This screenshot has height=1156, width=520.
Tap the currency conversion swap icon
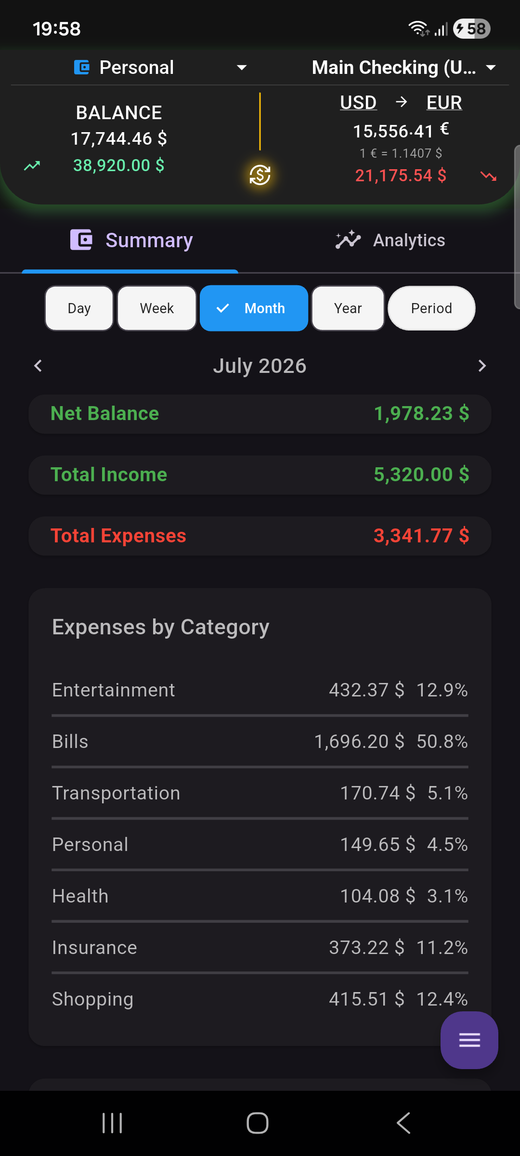tap(260, 175)
